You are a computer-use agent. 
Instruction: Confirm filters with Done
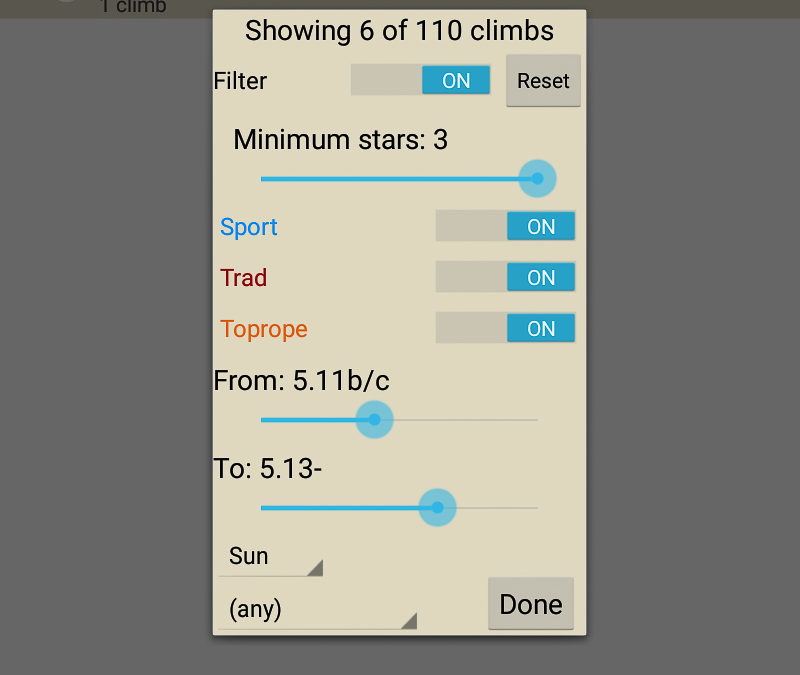(531, 604)
